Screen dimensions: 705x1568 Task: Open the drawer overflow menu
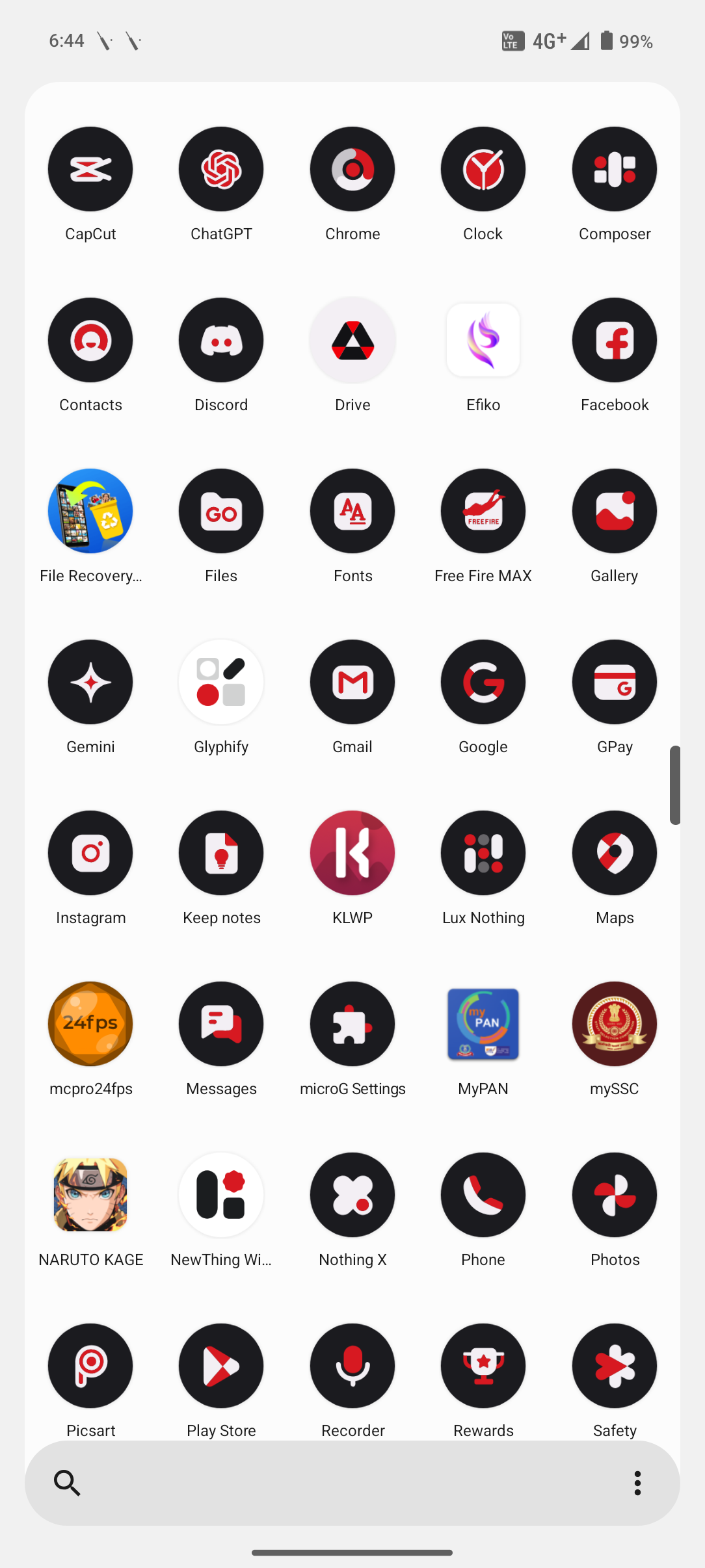click(637, 1483)
